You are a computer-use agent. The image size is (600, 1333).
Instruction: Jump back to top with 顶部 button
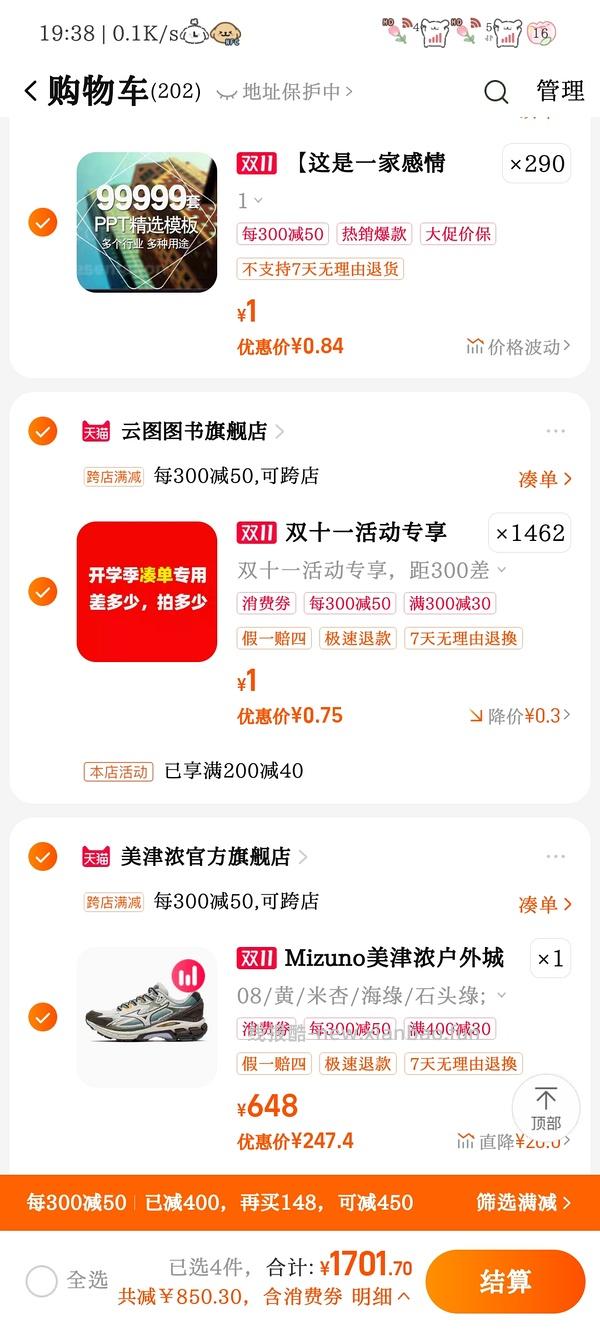[545, 1108]
